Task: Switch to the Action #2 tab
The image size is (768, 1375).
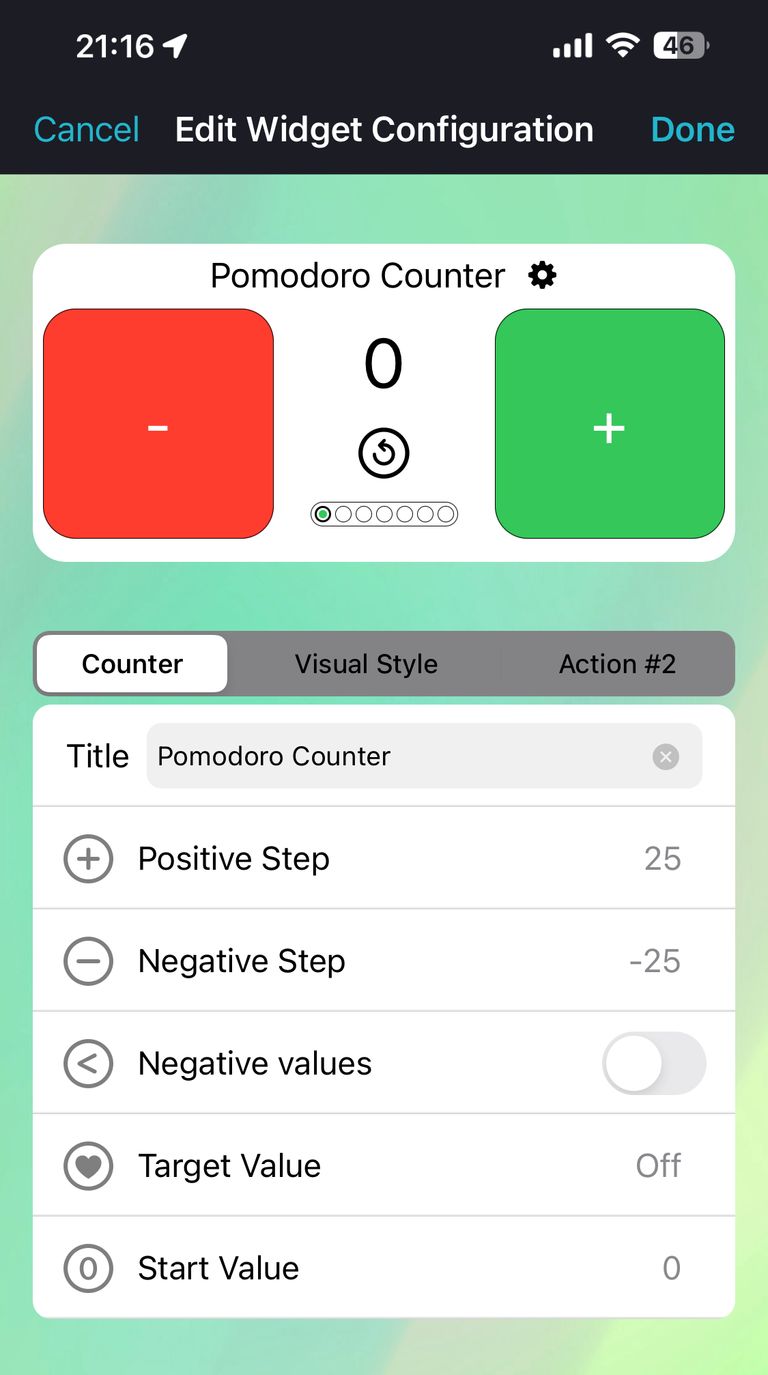Action: point(617,664)
